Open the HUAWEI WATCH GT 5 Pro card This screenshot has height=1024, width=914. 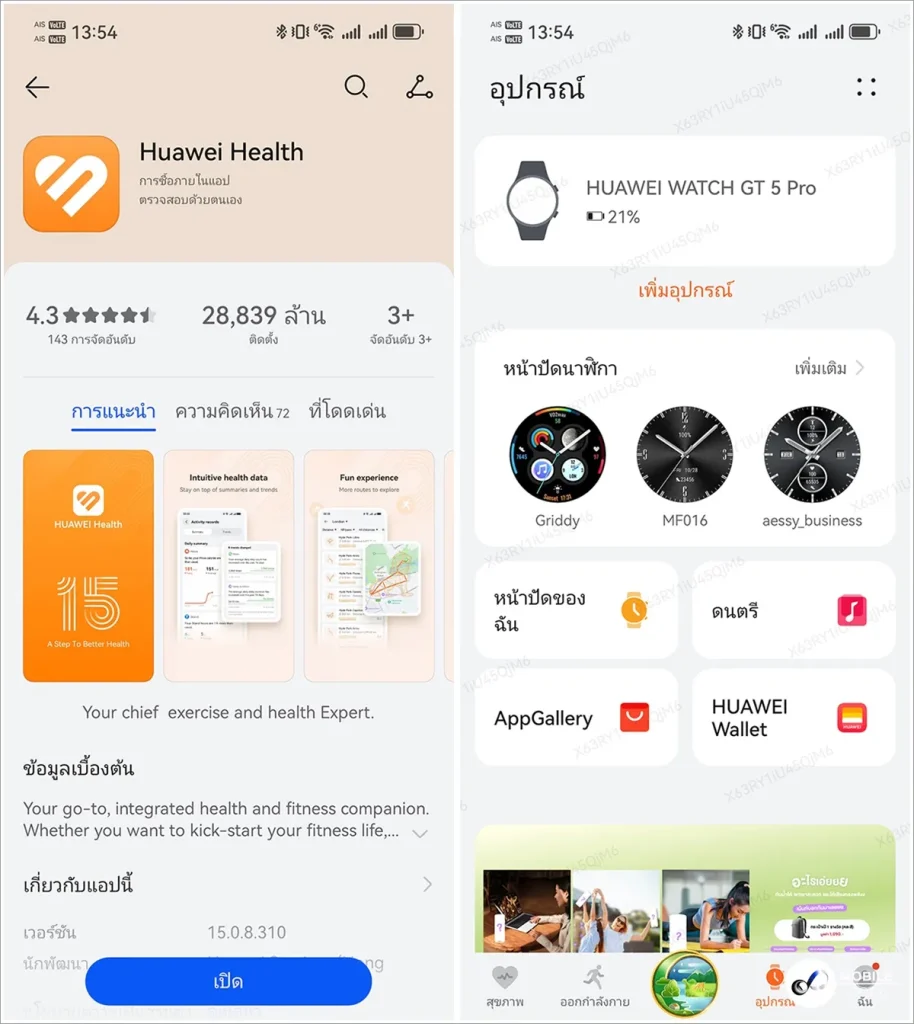(x=684, y=201)
